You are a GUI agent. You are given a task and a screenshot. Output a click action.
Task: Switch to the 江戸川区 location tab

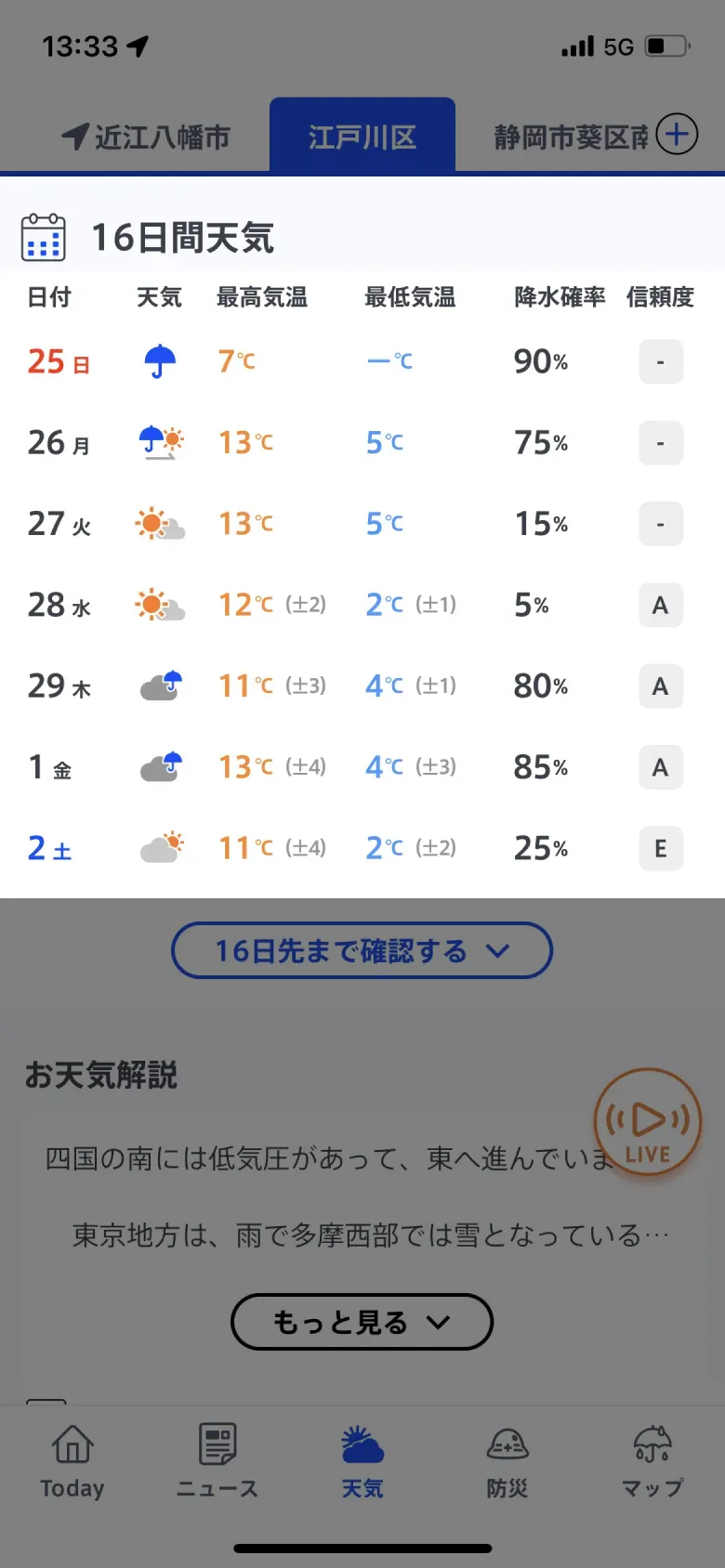coord(362,133)
